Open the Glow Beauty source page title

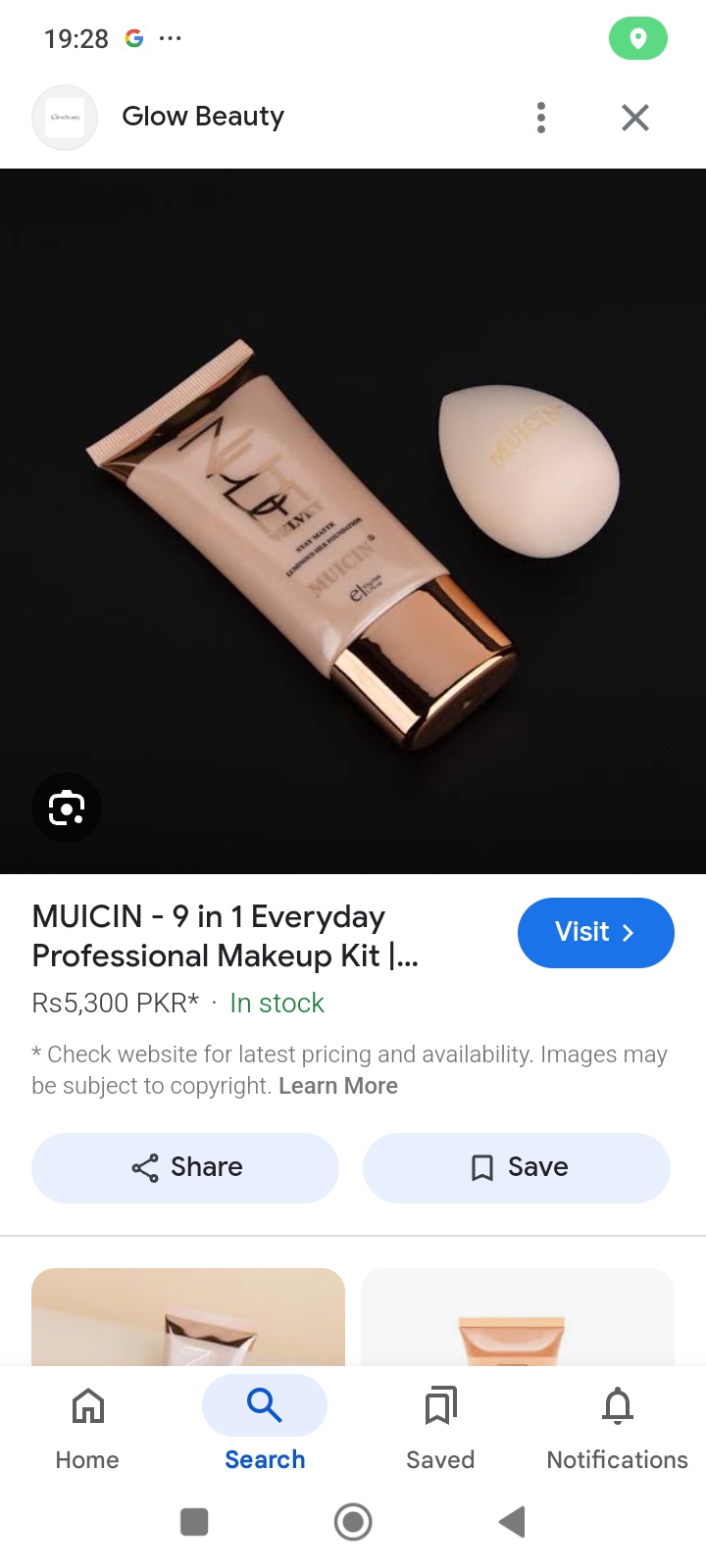(x=203, y=117)
